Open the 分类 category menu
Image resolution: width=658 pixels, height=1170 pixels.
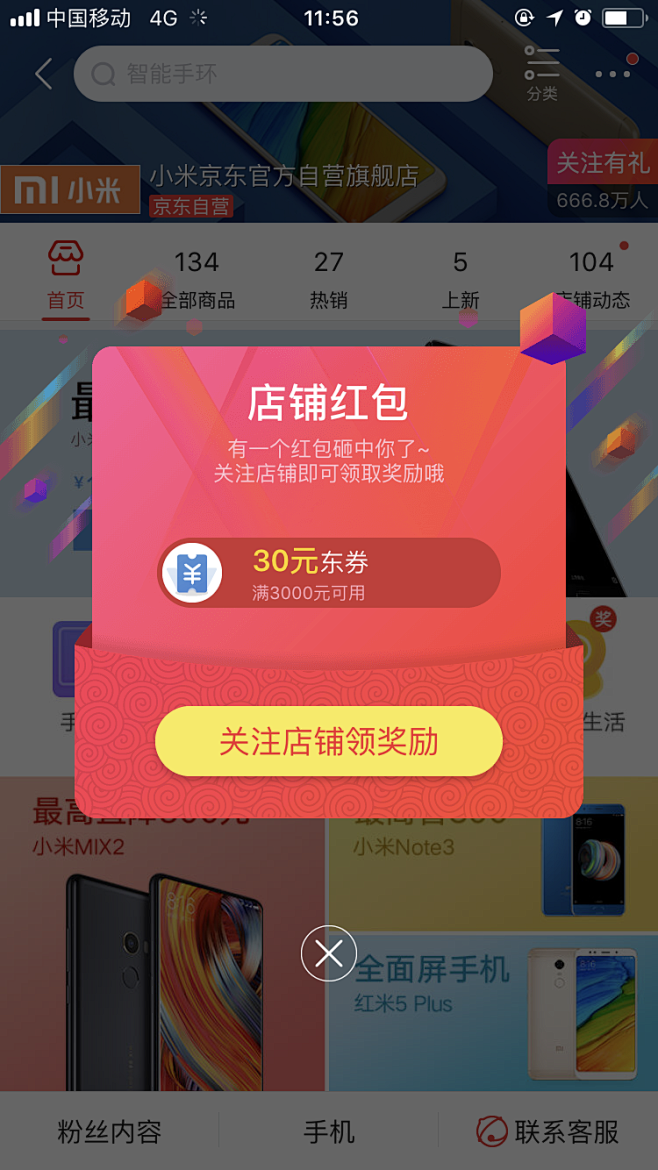[x=542, y=73]
